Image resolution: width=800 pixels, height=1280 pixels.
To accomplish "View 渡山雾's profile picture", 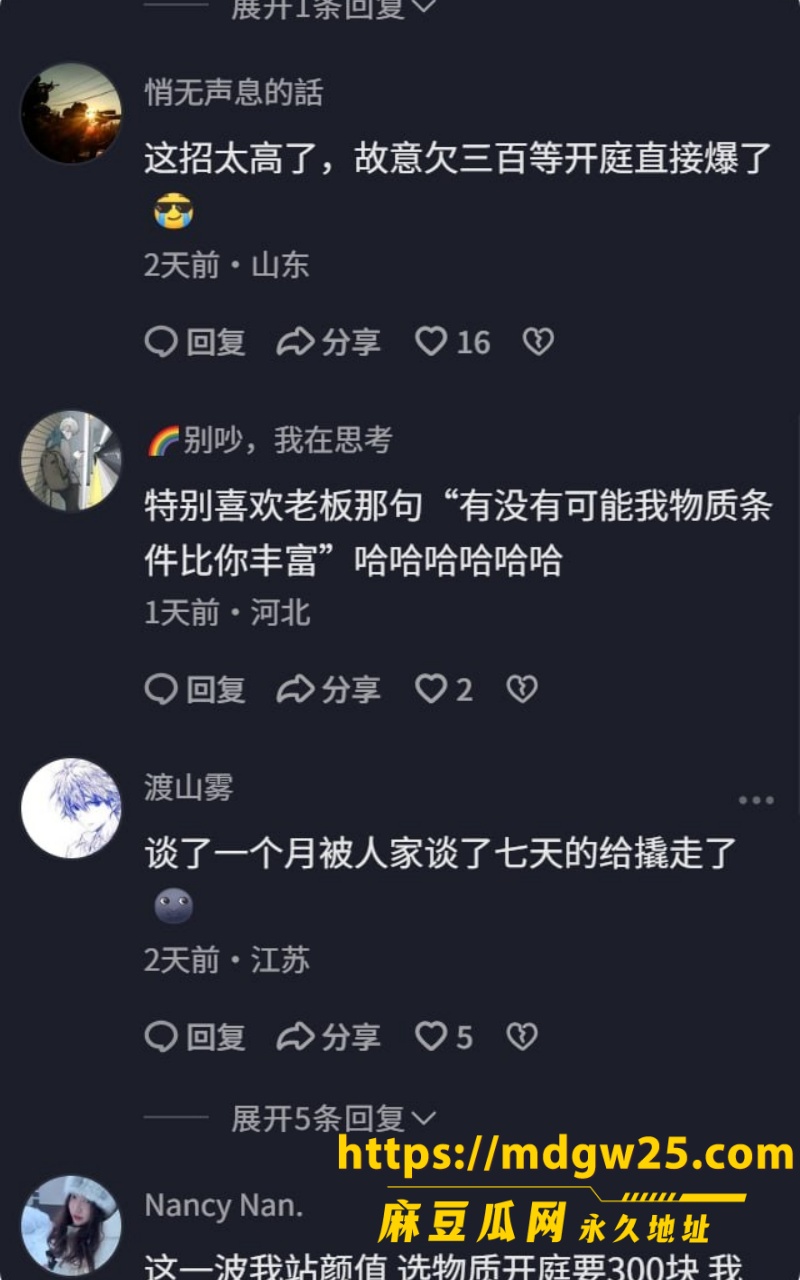I will tap(71, 808).
